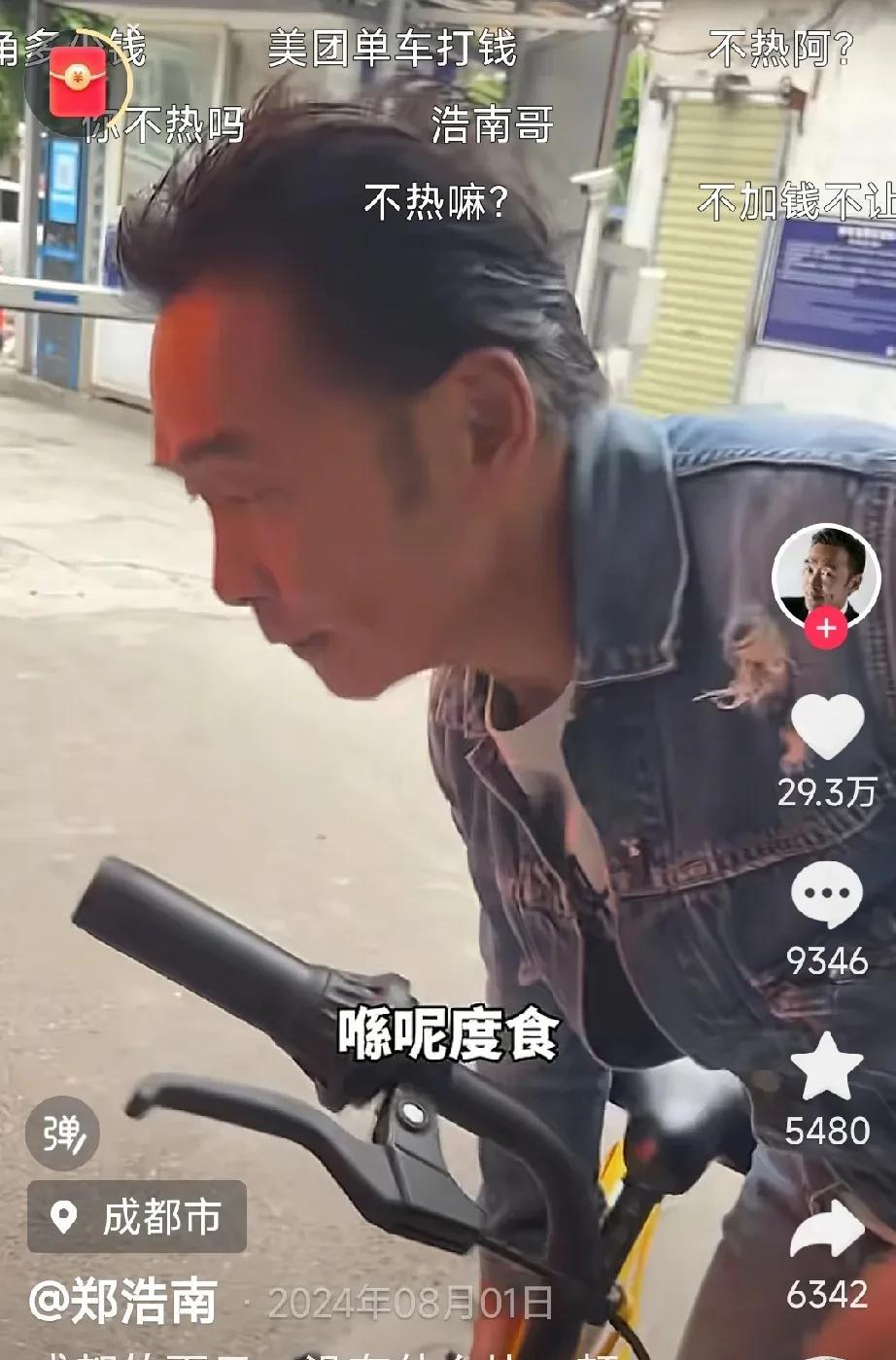Like this video with the heart
The width and height of the screenshot is (896, 1360).
(827, 727)
